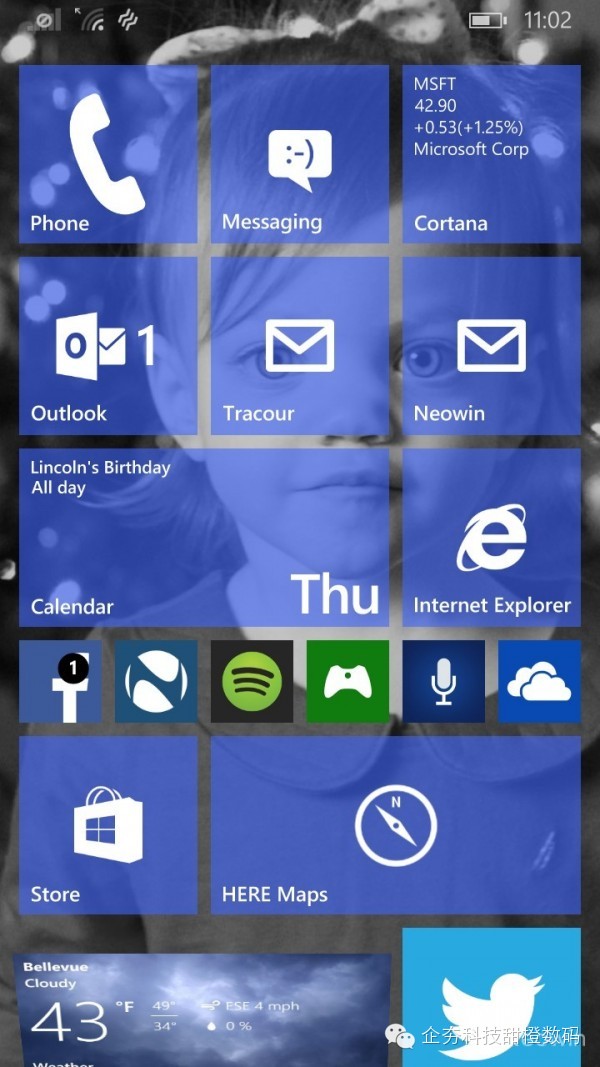Open the Store tile
Screen dimensions: 600x1067
pos(108,825)
